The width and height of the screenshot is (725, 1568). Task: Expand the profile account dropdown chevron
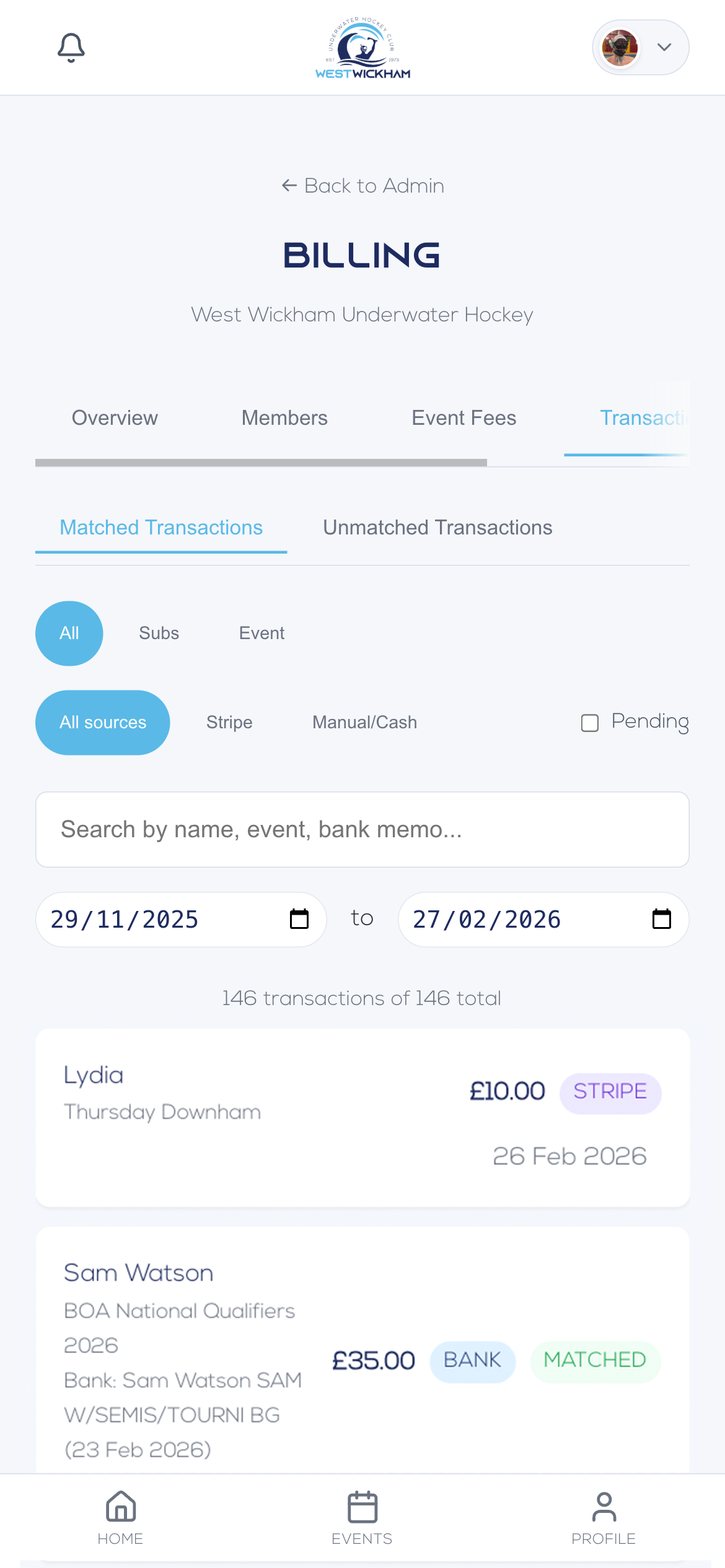click(664, 47)
